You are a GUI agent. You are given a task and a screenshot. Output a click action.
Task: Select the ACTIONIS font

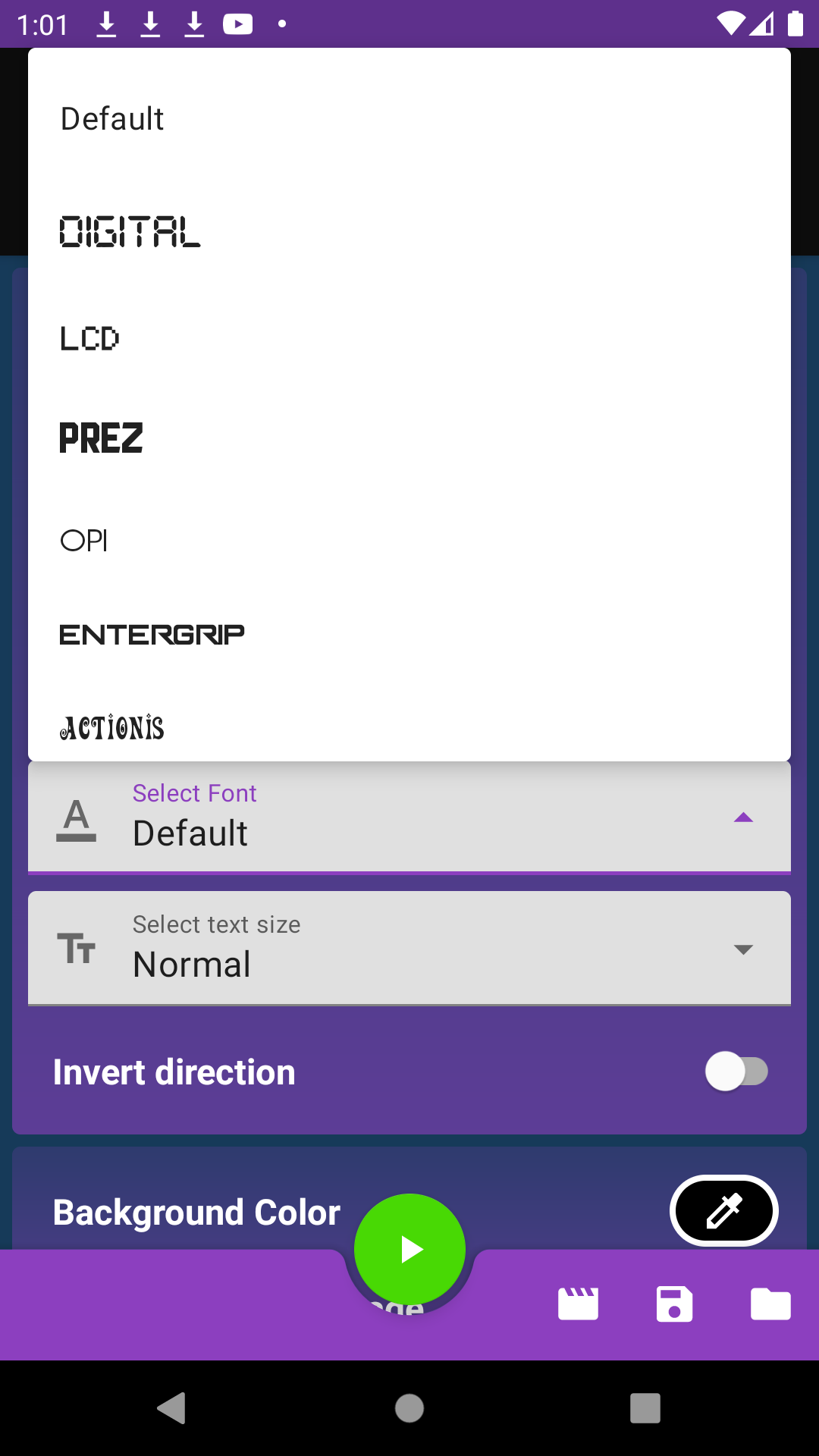point(112,728)
